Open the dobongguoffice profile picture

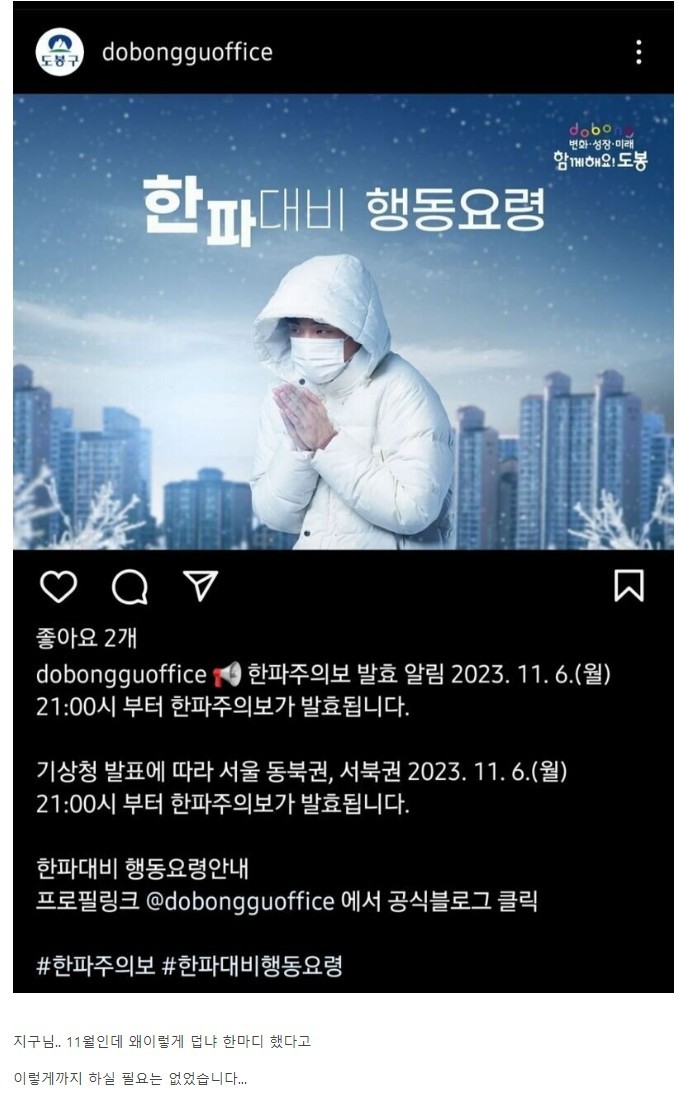click(x=59, y=52)
